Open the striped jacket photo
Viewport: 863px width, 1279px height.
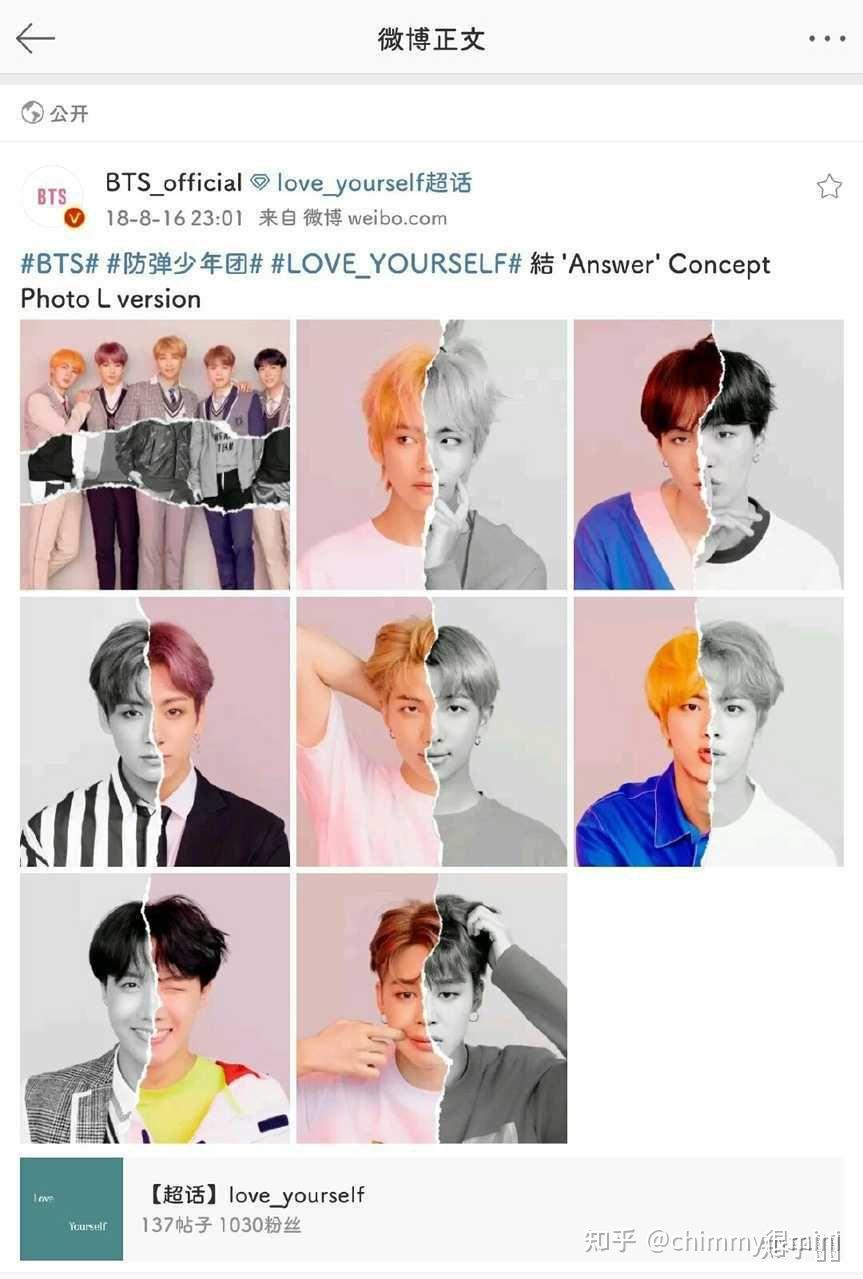point(155,732)
